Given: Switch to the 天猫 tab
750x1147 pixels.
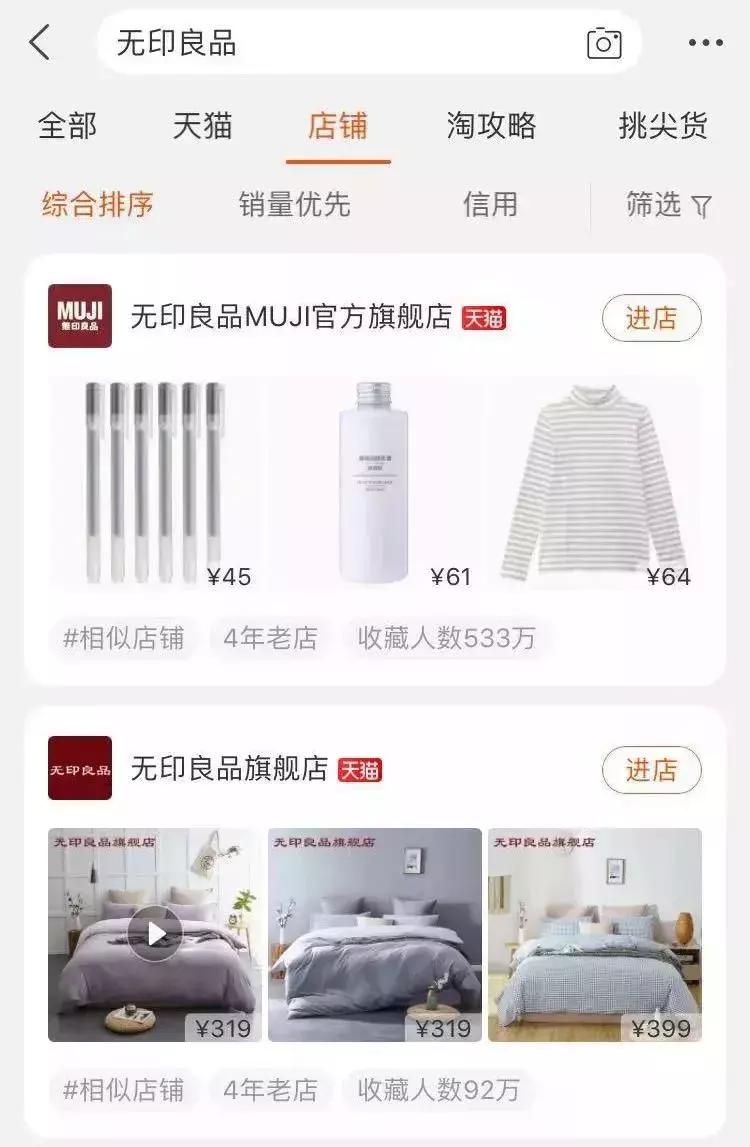Looking at the screenshot, I should (x=205, y=127).
